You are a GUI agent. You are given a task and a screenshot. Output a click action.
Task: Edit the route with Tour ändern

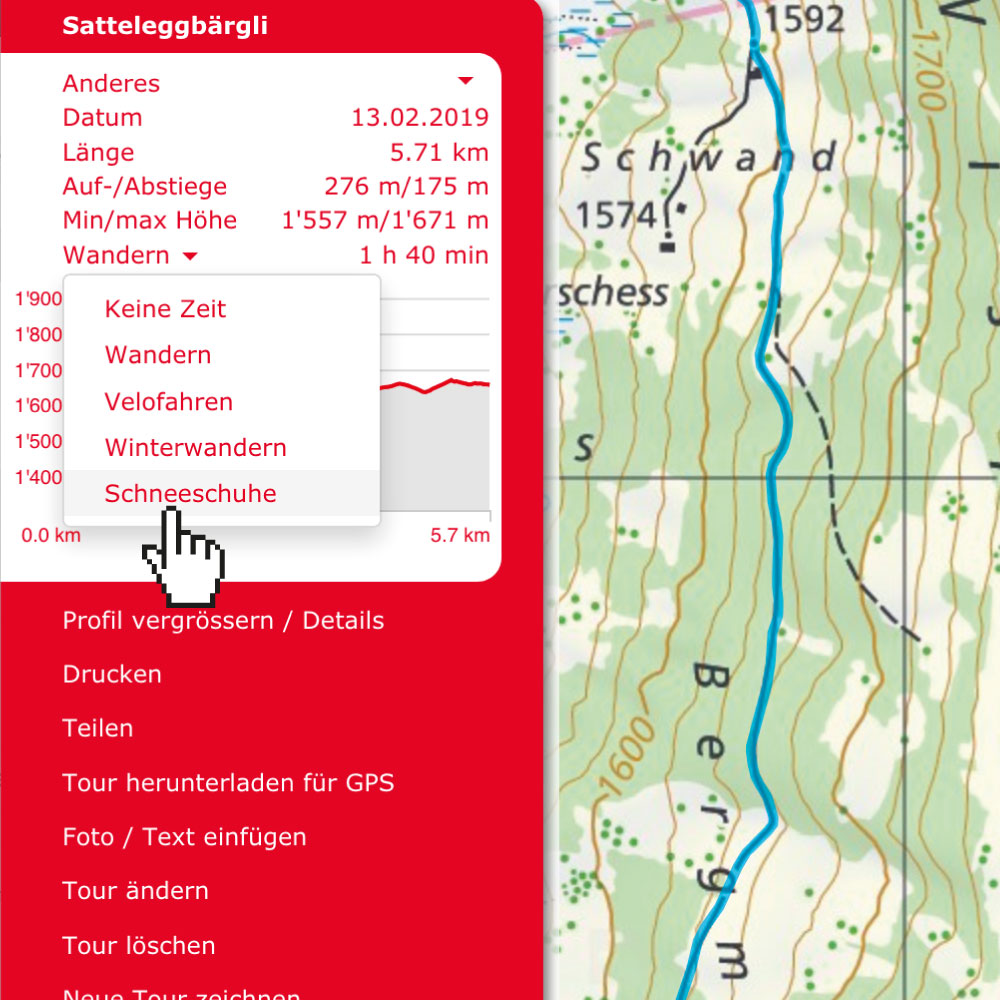[x=136, y=891]
